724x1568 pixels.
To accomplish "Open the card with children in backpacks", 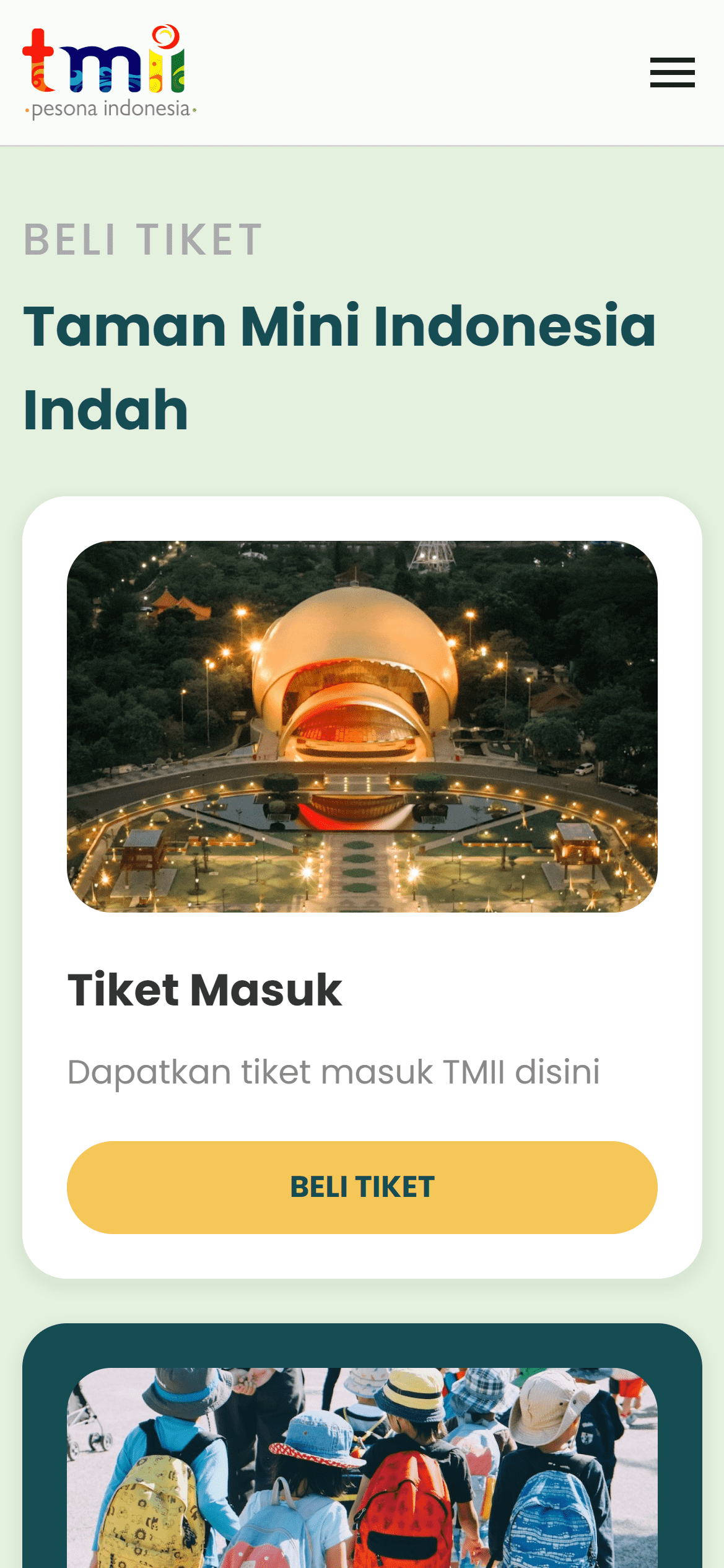I will pyautogui.click(x=362, y=1467).
